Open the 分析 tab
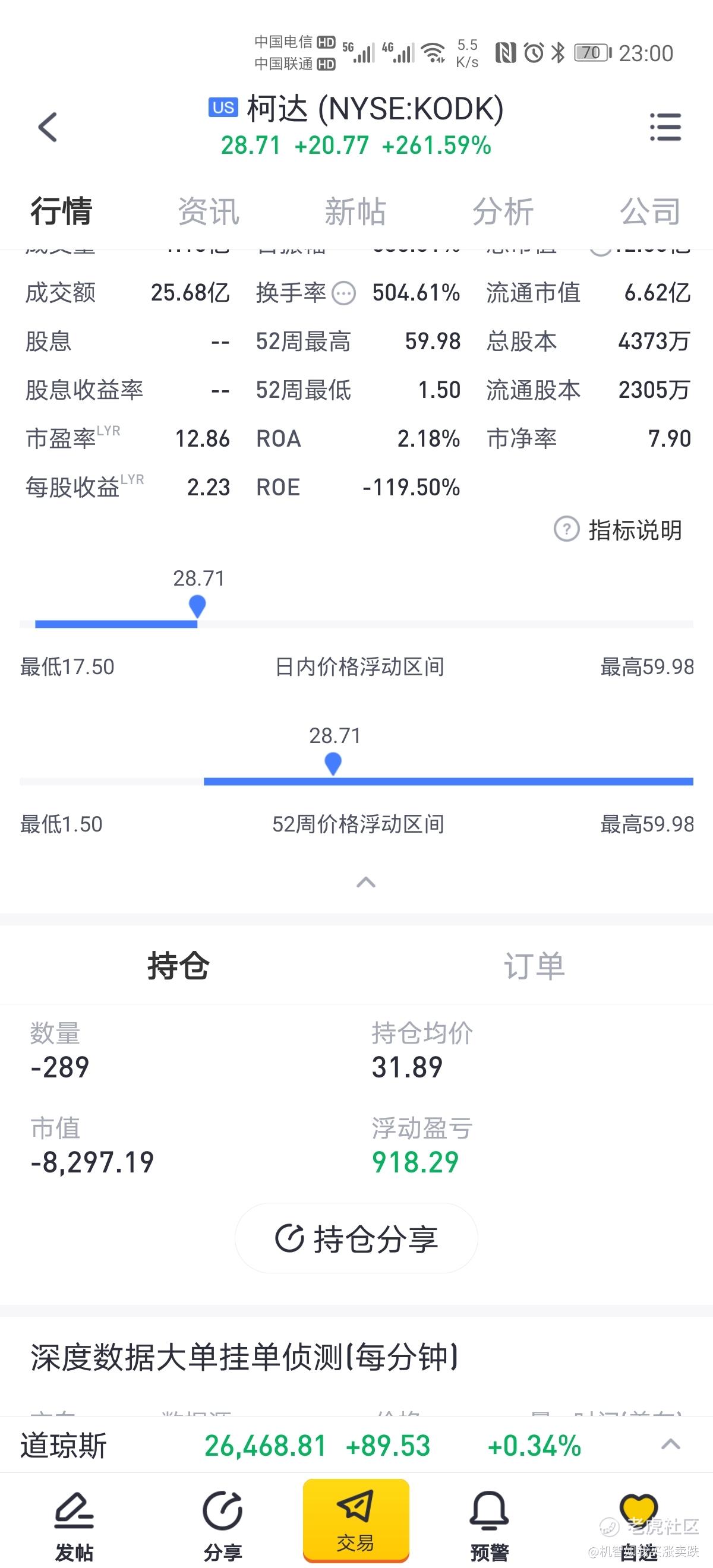The height and width of the screenshot is (1568, 713). (503, 211)
